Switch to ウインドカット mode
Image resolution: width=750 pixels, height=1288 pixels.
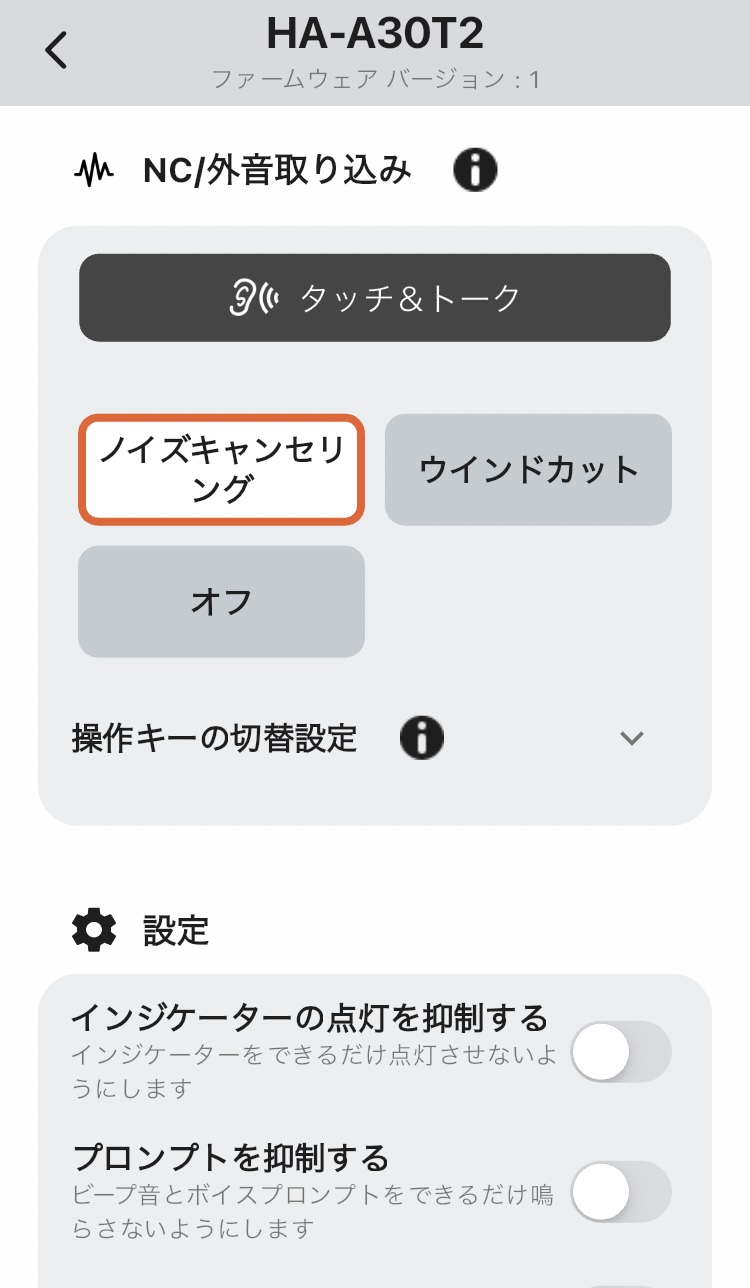(528, 470)
